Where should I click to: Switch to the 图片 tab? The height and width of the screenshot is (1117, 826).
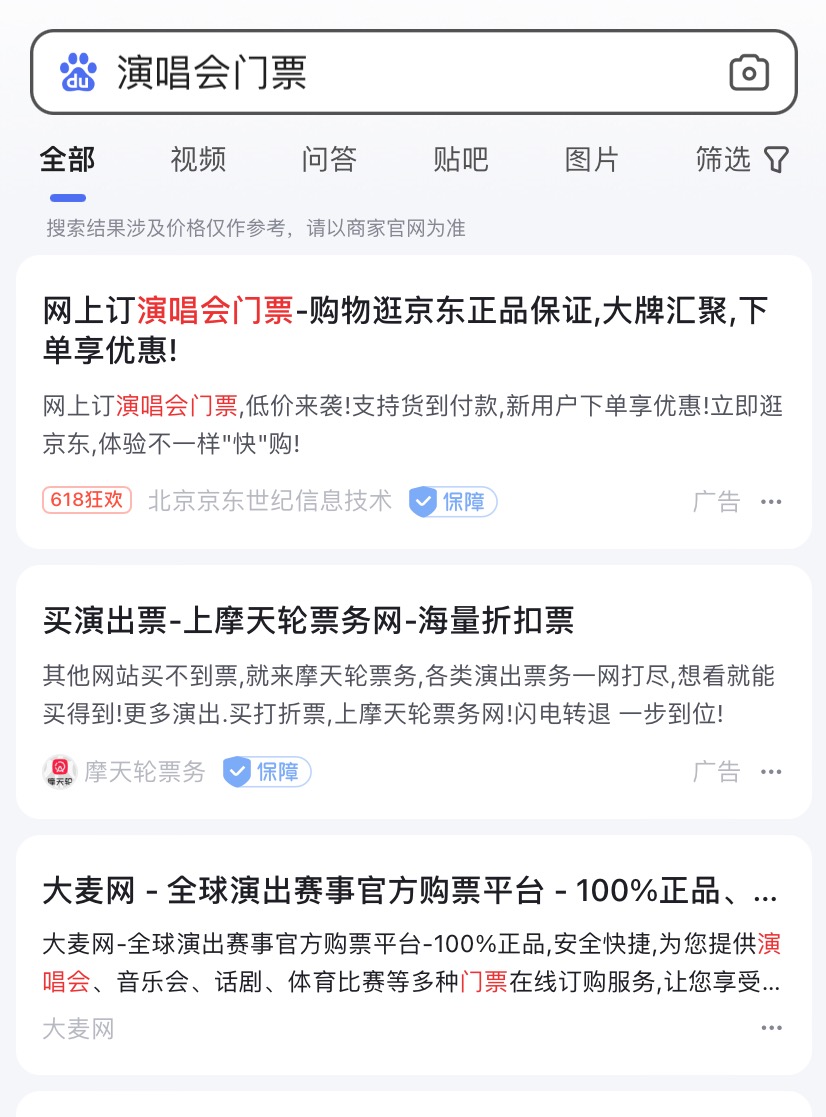[x=591, y=159]
